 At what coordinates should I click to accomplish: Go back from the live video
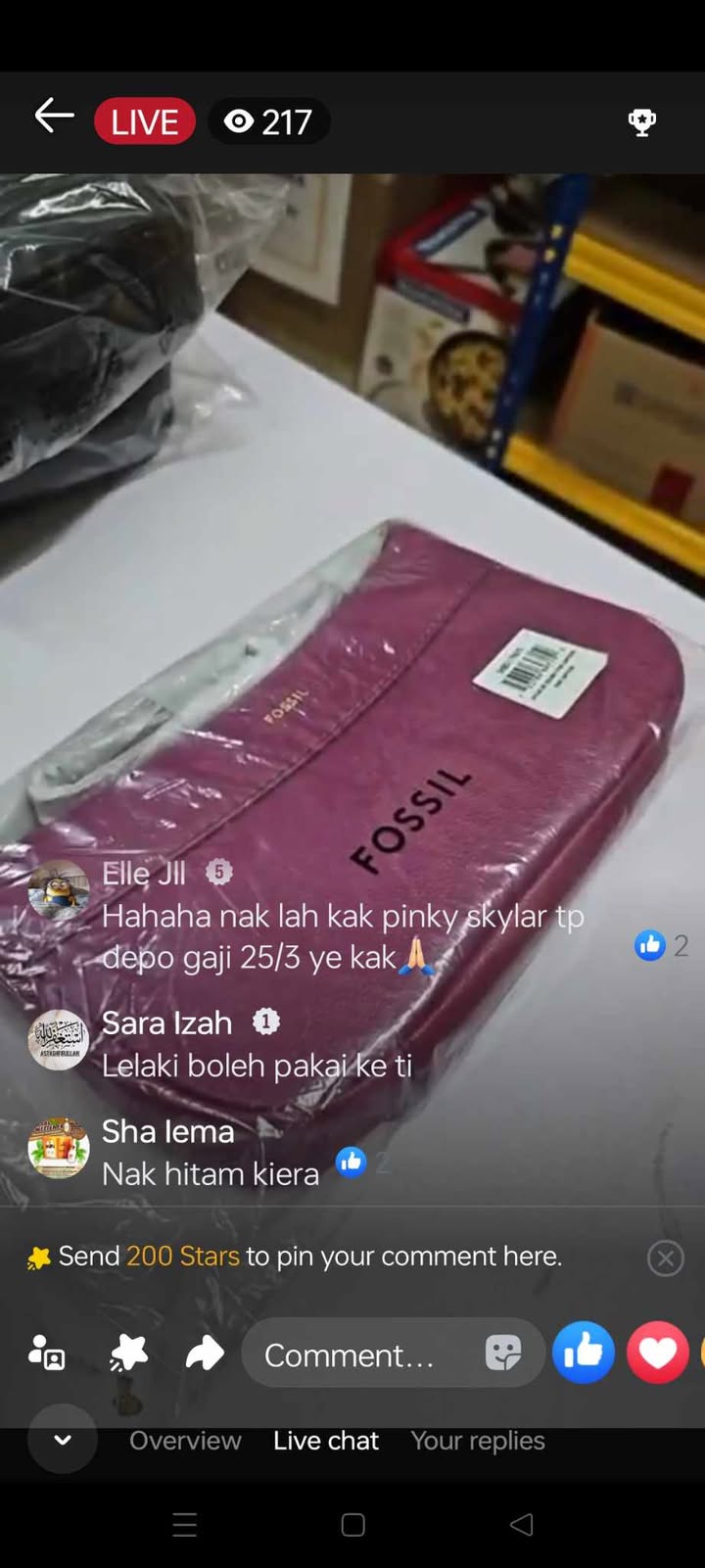[54, 117]
